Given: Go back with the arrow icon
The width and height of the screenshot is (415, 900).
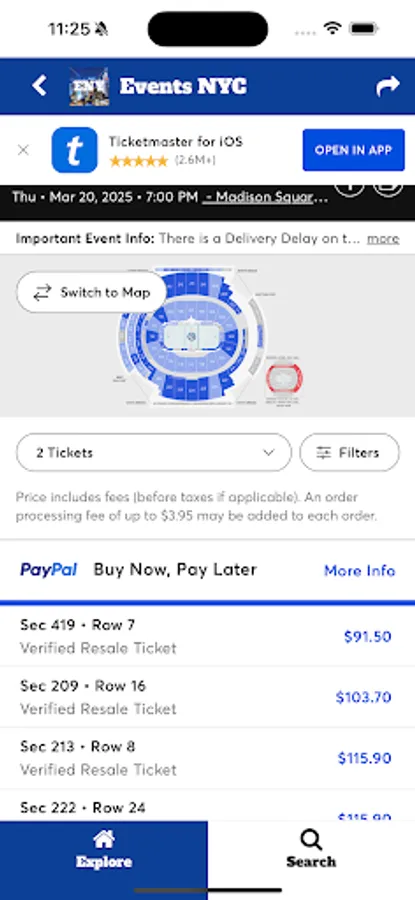Looking at the screenshot, I should pos(39,86).
